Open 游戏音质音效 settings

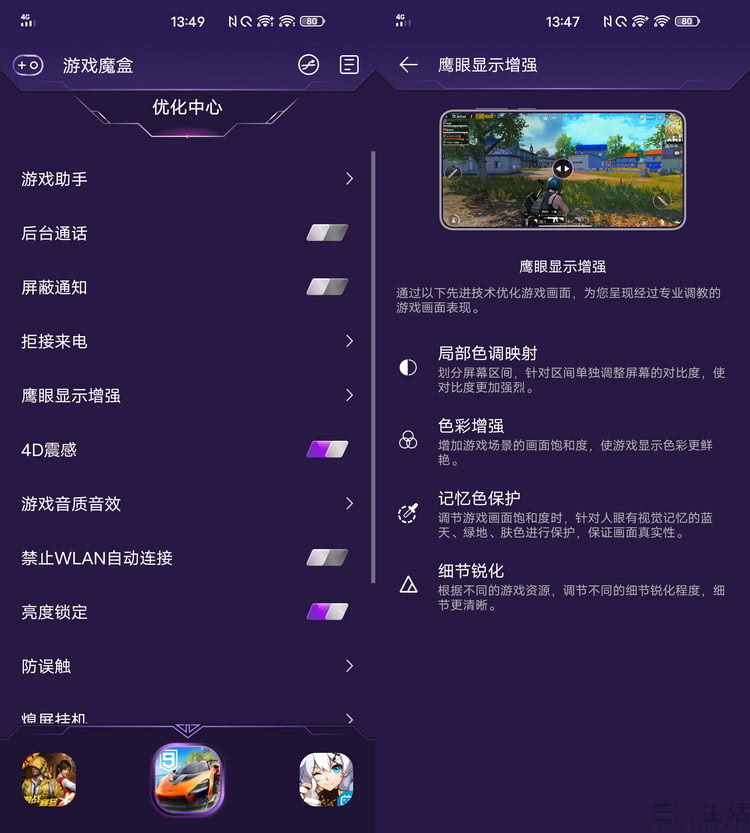[186, 503]
